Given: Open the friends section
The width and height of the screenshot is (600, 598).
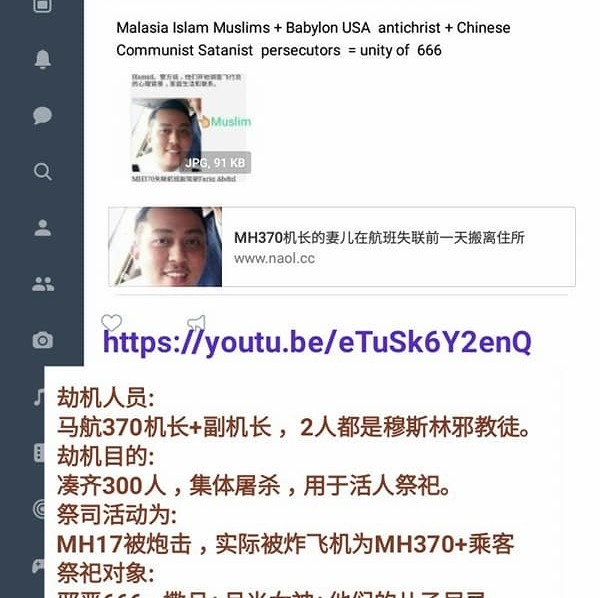Looking at the screenshot, I should (42, 284).
